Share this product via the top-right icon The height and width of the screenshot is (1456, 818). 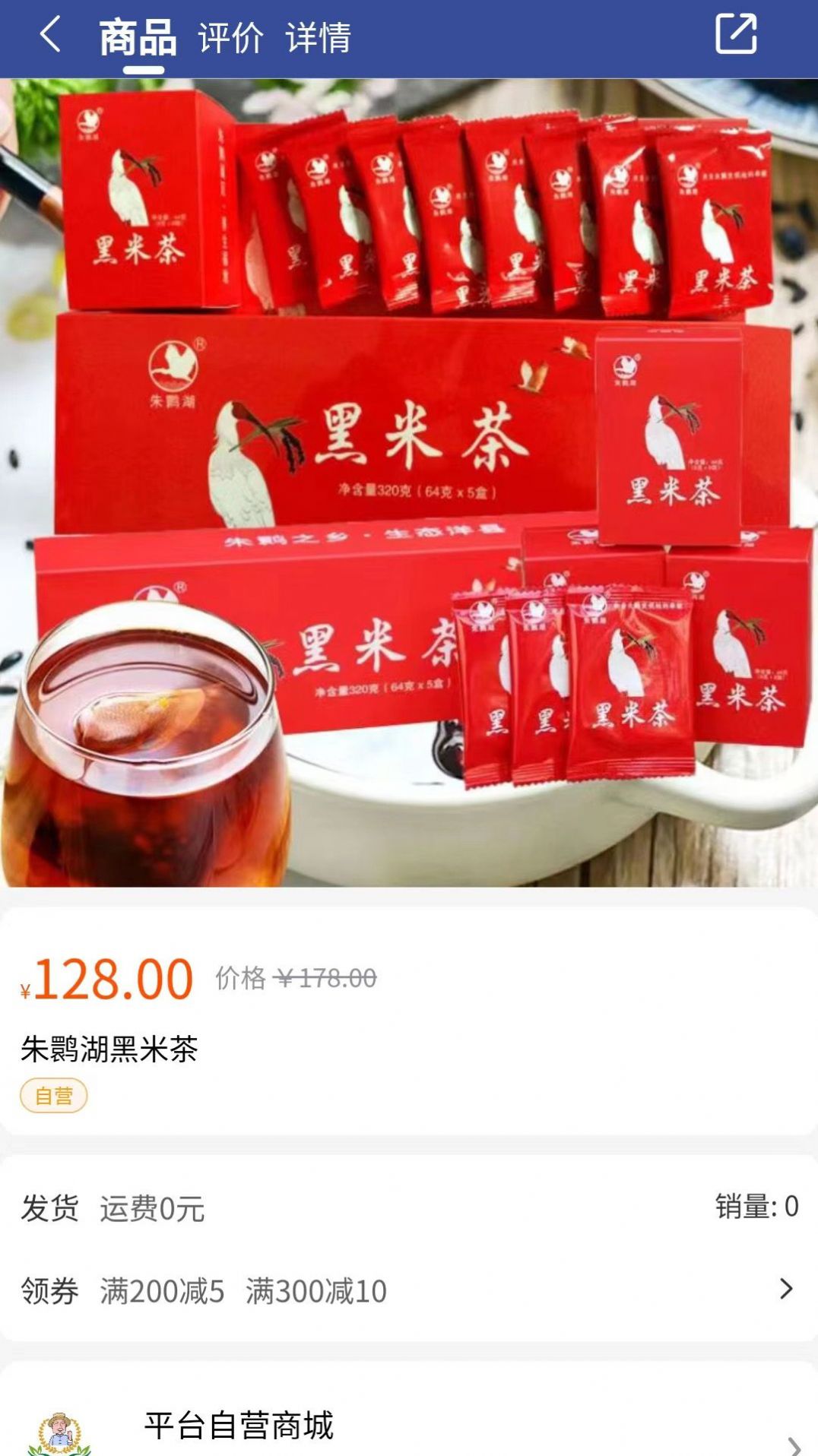[735, 34]
